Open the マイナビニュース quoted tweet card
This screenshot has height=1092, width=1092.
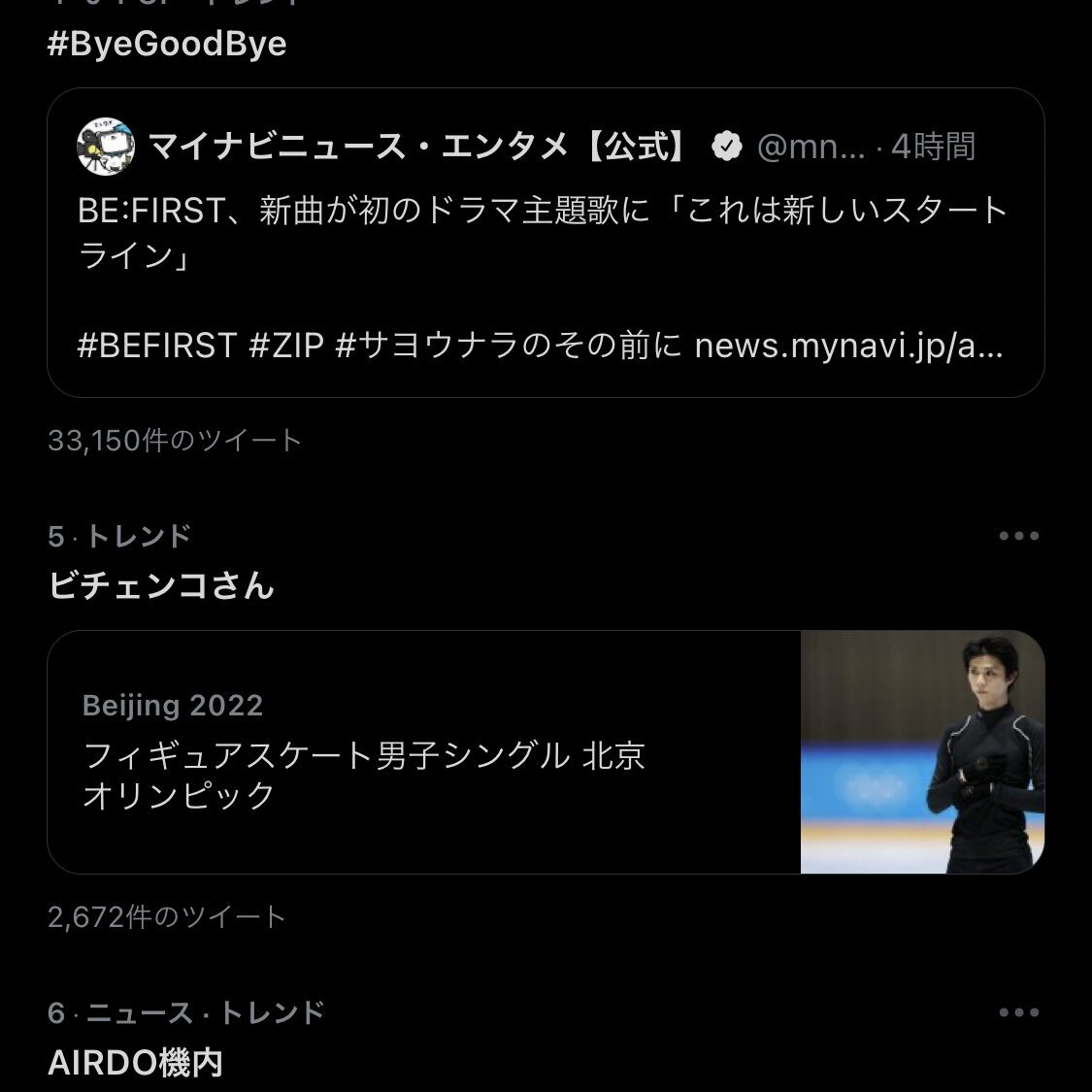tap(544, 243)
